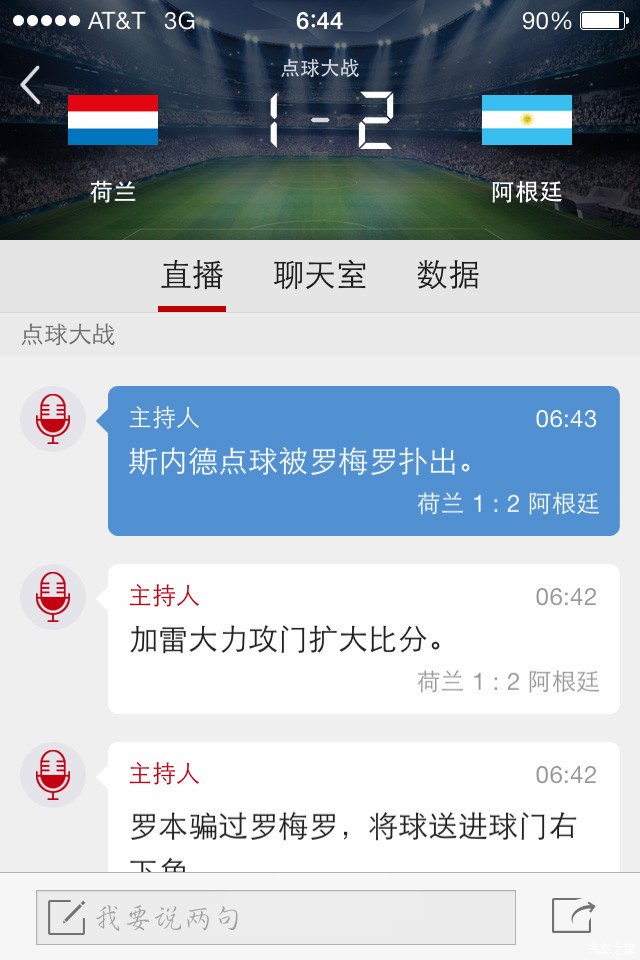
Task: Tap the 我要说两句 comment field
Action: tap(276, 917)
